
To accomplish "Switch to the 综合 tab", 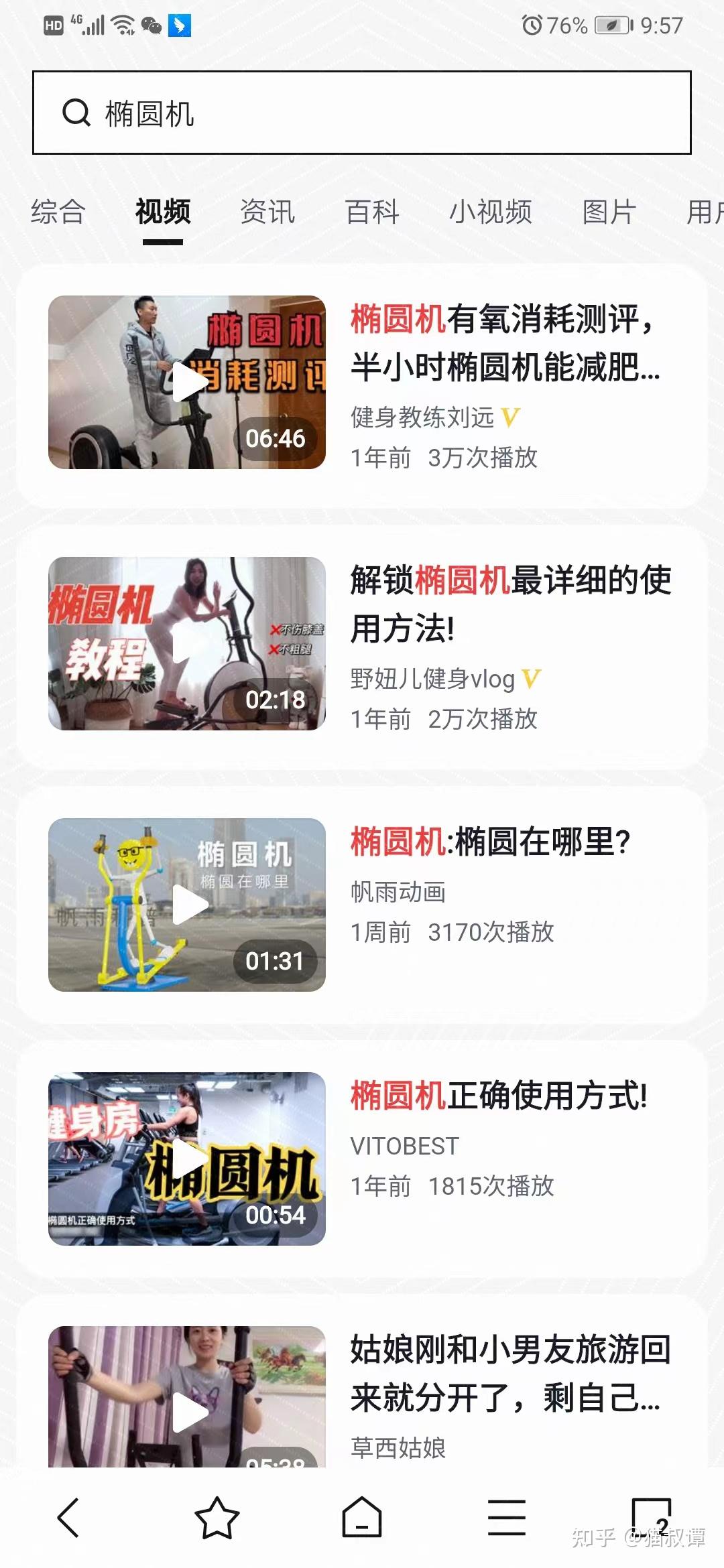I will point(58,212).
